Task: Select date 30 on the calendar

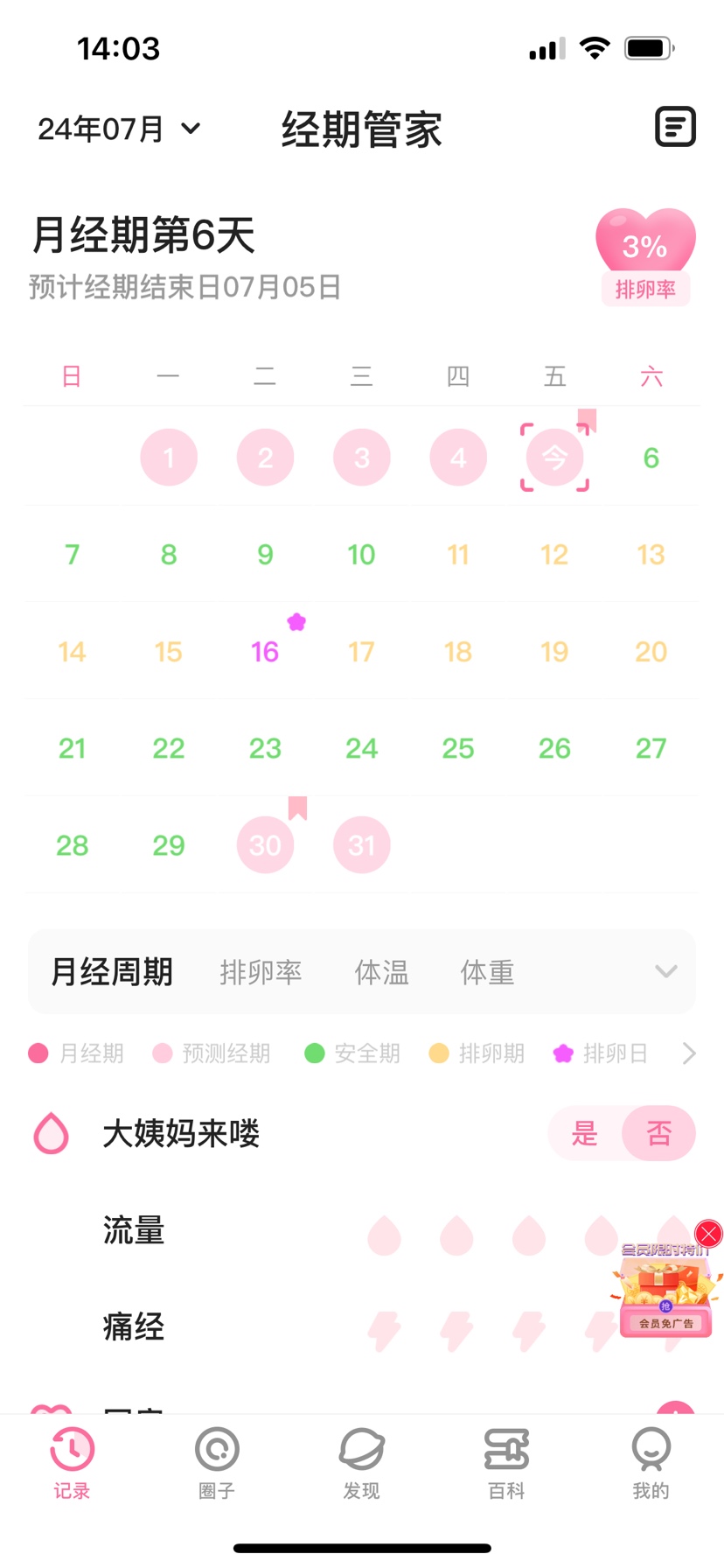Action: pos(265,844)
